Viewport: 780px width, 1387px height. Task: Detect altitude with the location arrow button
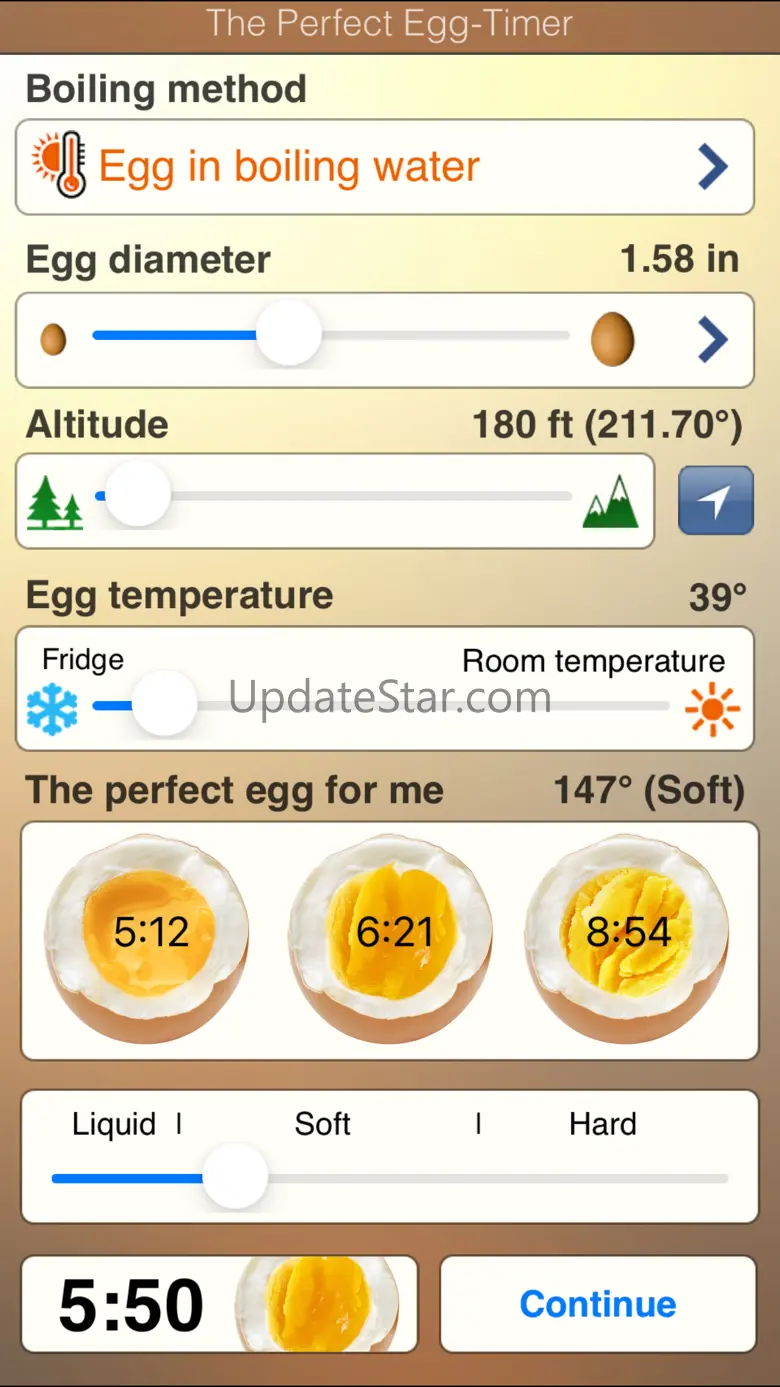coord(716,500)
